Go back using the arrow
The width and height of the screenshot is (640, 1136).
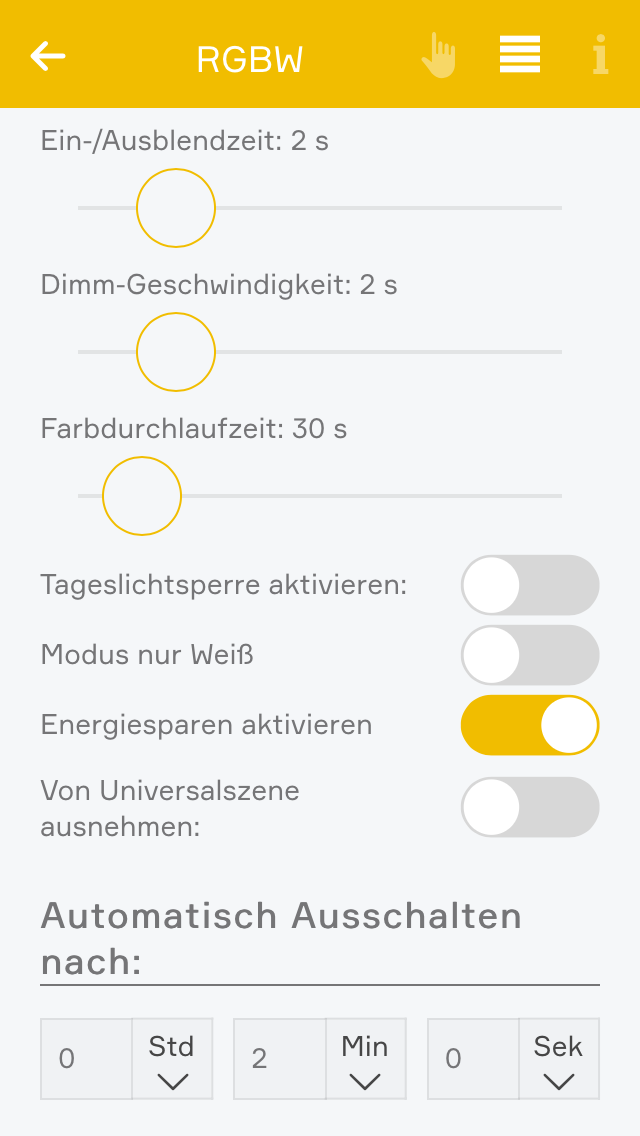(48, 56)
